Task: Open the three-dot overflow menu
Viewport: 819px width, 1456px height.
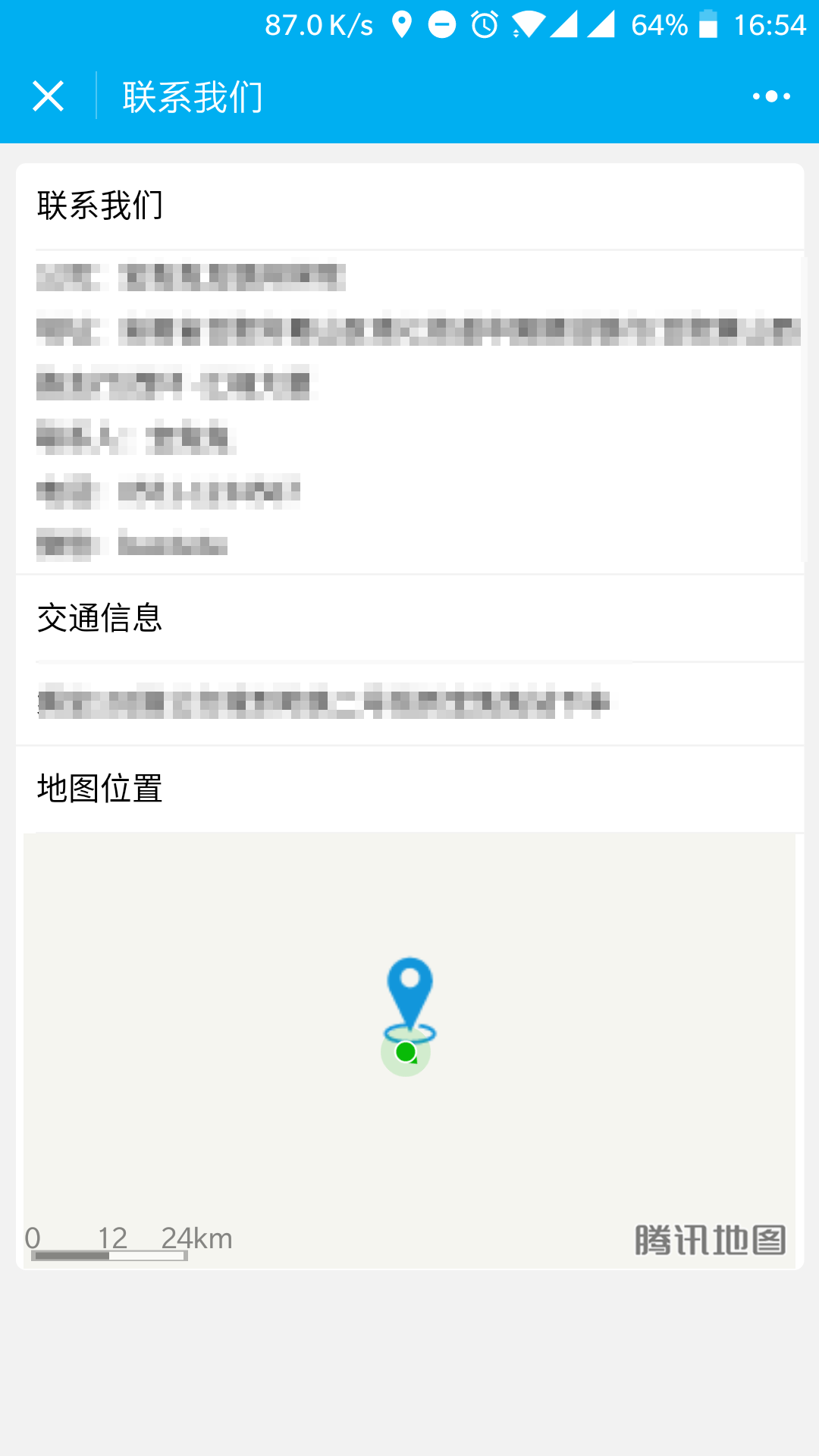Action: (771, 96)
